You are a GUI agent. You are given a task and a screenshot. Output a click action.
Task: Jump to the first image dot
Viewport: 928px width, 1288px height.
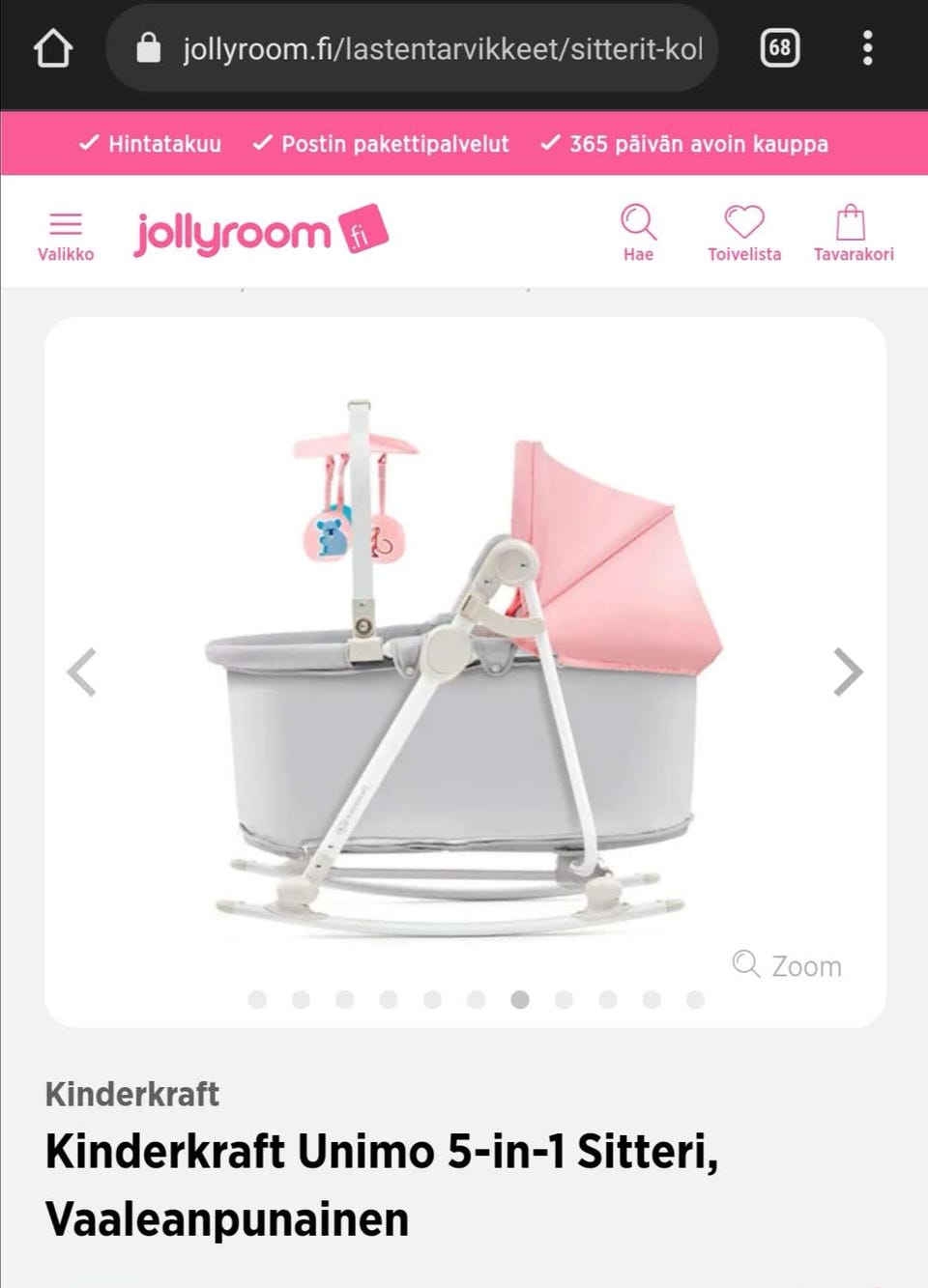click(257, 999)
